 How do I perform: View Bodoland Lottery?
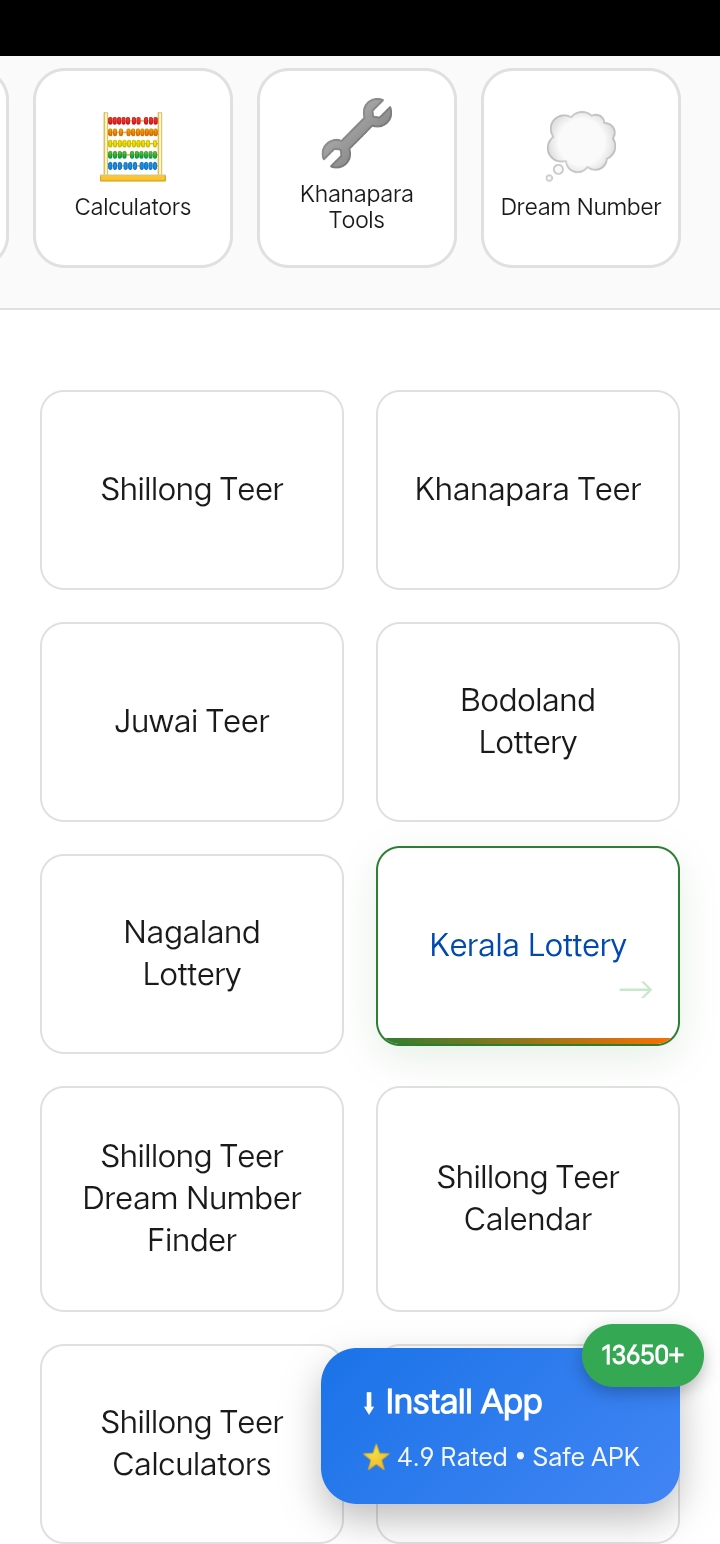(x=528, y=722)
